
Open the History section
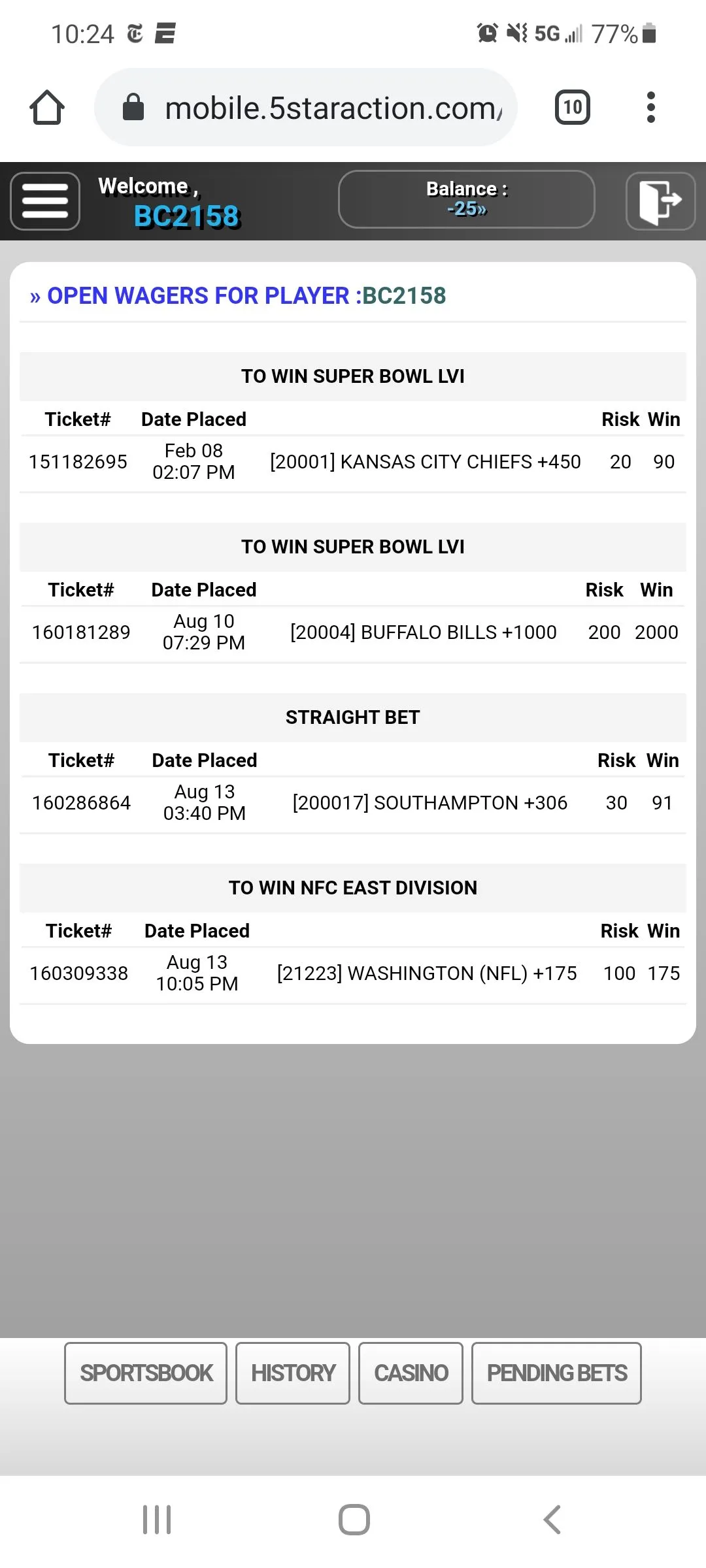coord(293,1373)
